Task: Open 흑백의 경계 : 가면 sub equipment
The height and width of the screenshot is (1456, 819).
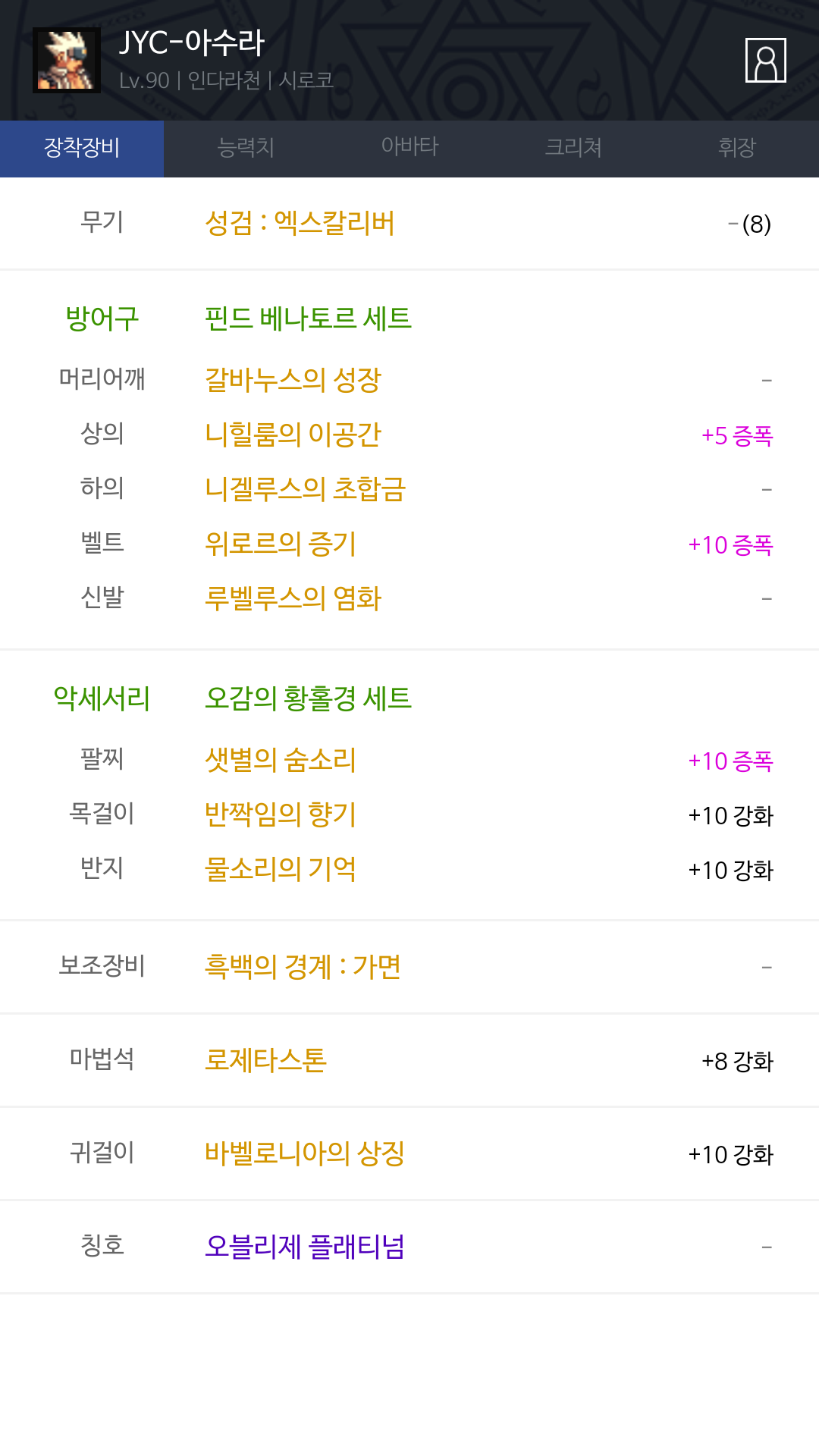Action: tap(303, 967)
